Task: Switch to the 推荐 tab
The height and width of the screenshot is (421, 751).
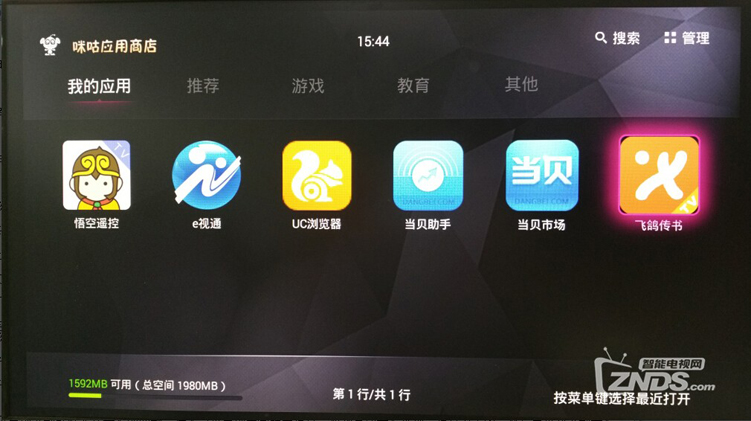Action: click(203, 86)
